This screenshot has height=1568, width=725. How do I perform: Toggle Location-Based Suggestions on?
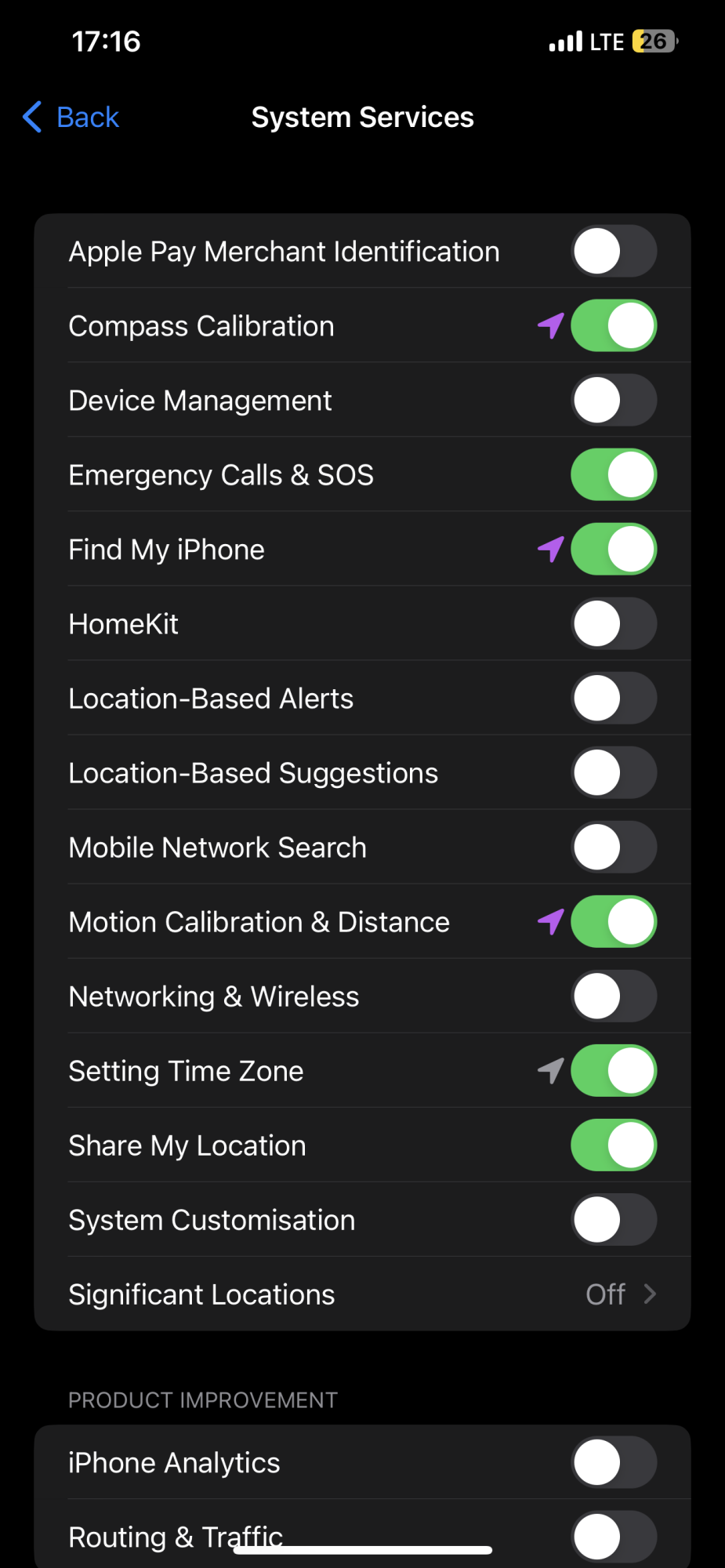coord(613,773)
